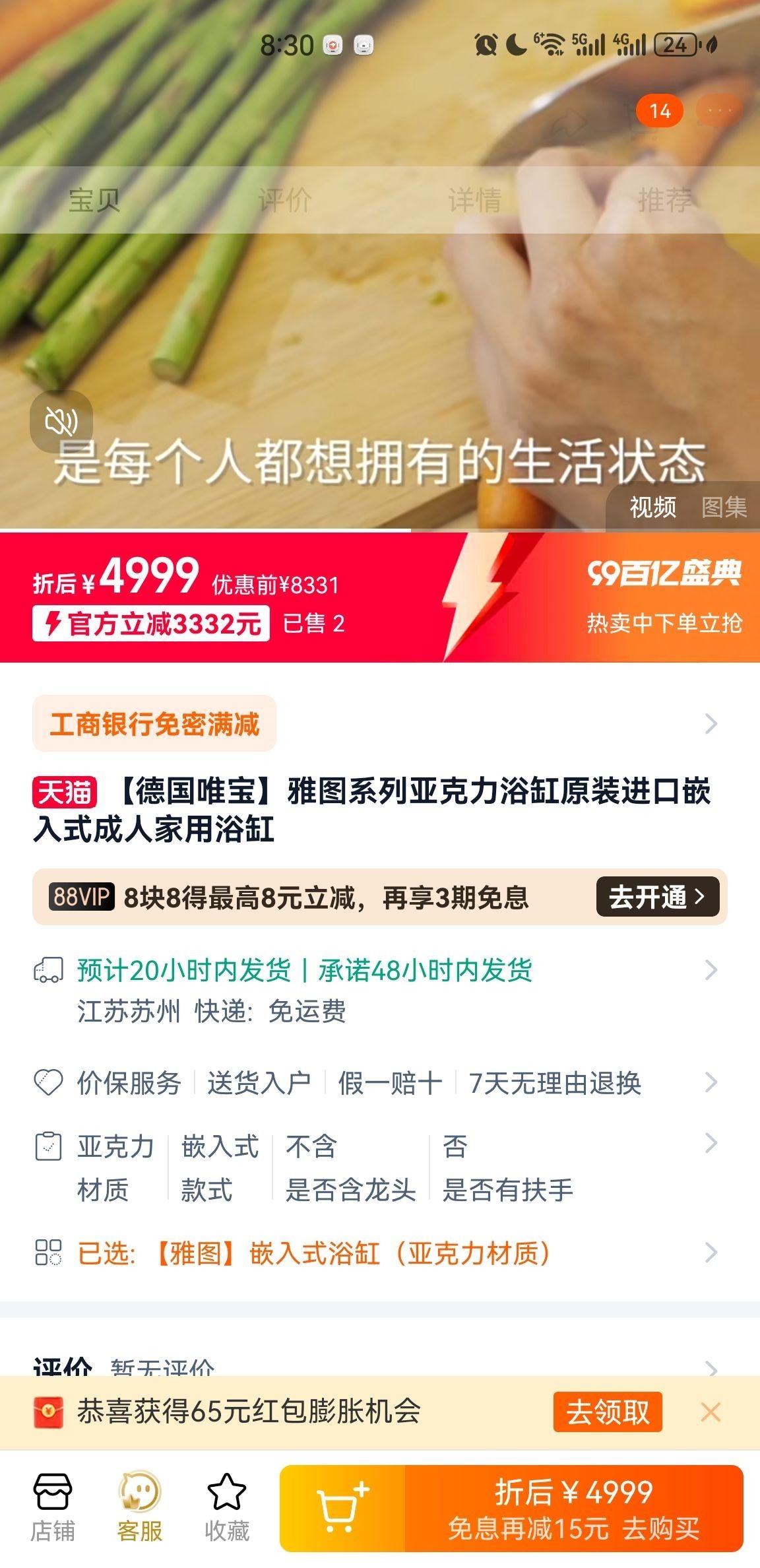760x1568 pixels.
Task: Switch to the 评价 tab
Action: (284, 200)
